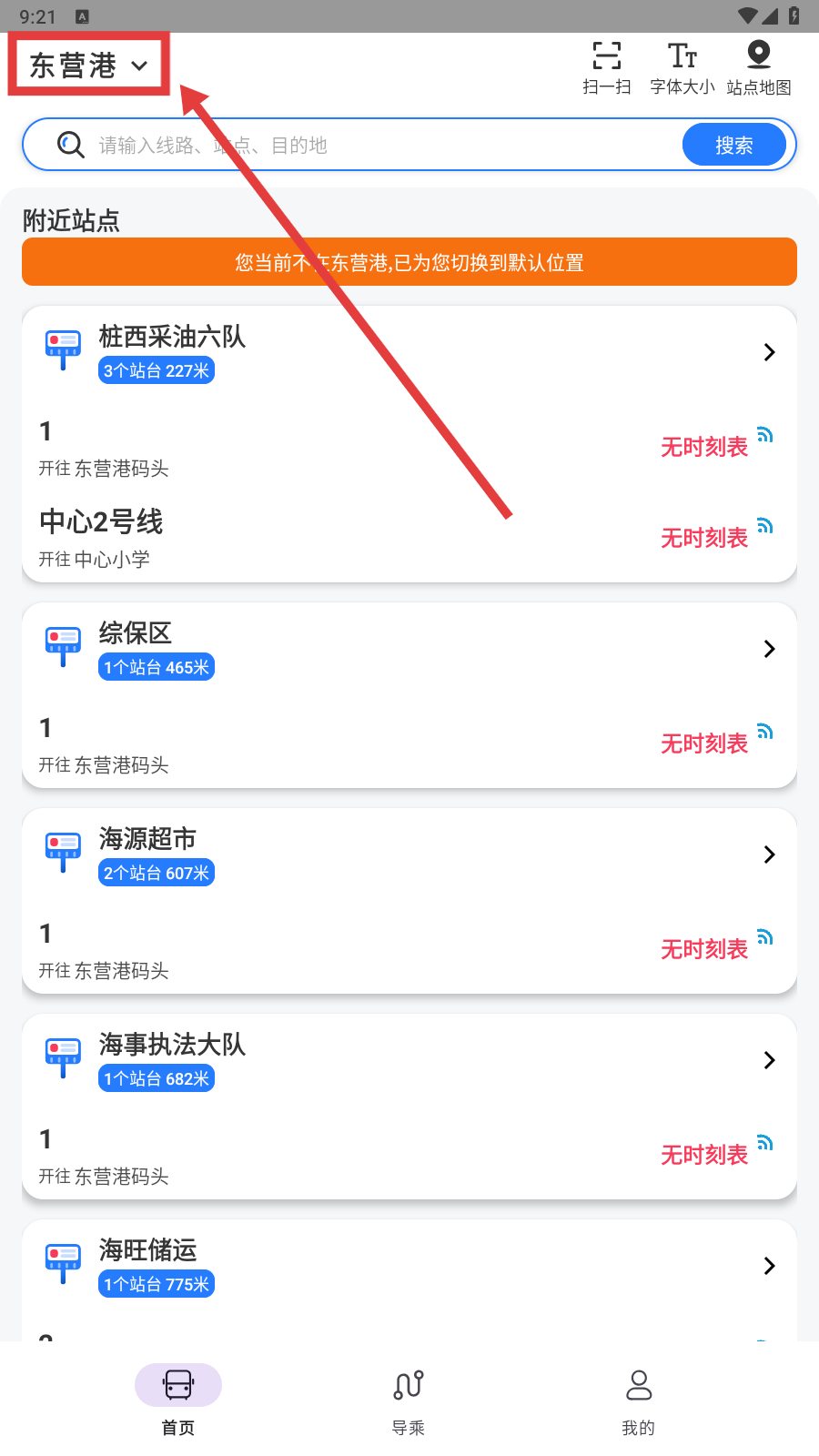The image size is (819, 1456).
Task: Tap the blue 搜索 button
Action: click(x=733, y=146)
